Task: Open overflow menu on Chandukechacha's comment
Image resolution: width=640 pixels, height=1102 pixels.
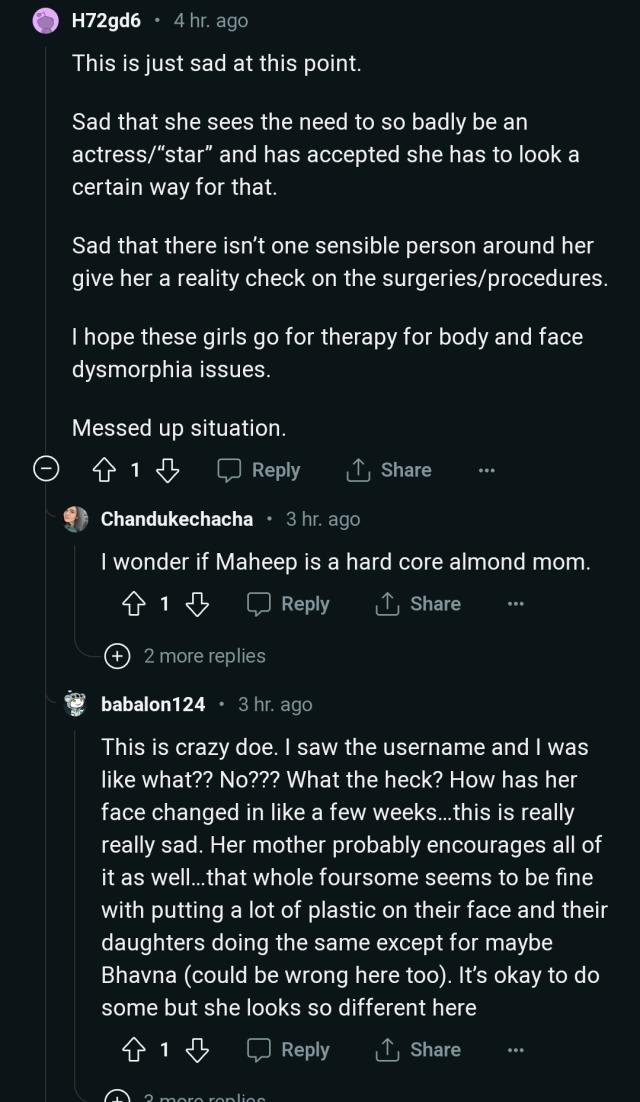Action: [x=515, y=604]
